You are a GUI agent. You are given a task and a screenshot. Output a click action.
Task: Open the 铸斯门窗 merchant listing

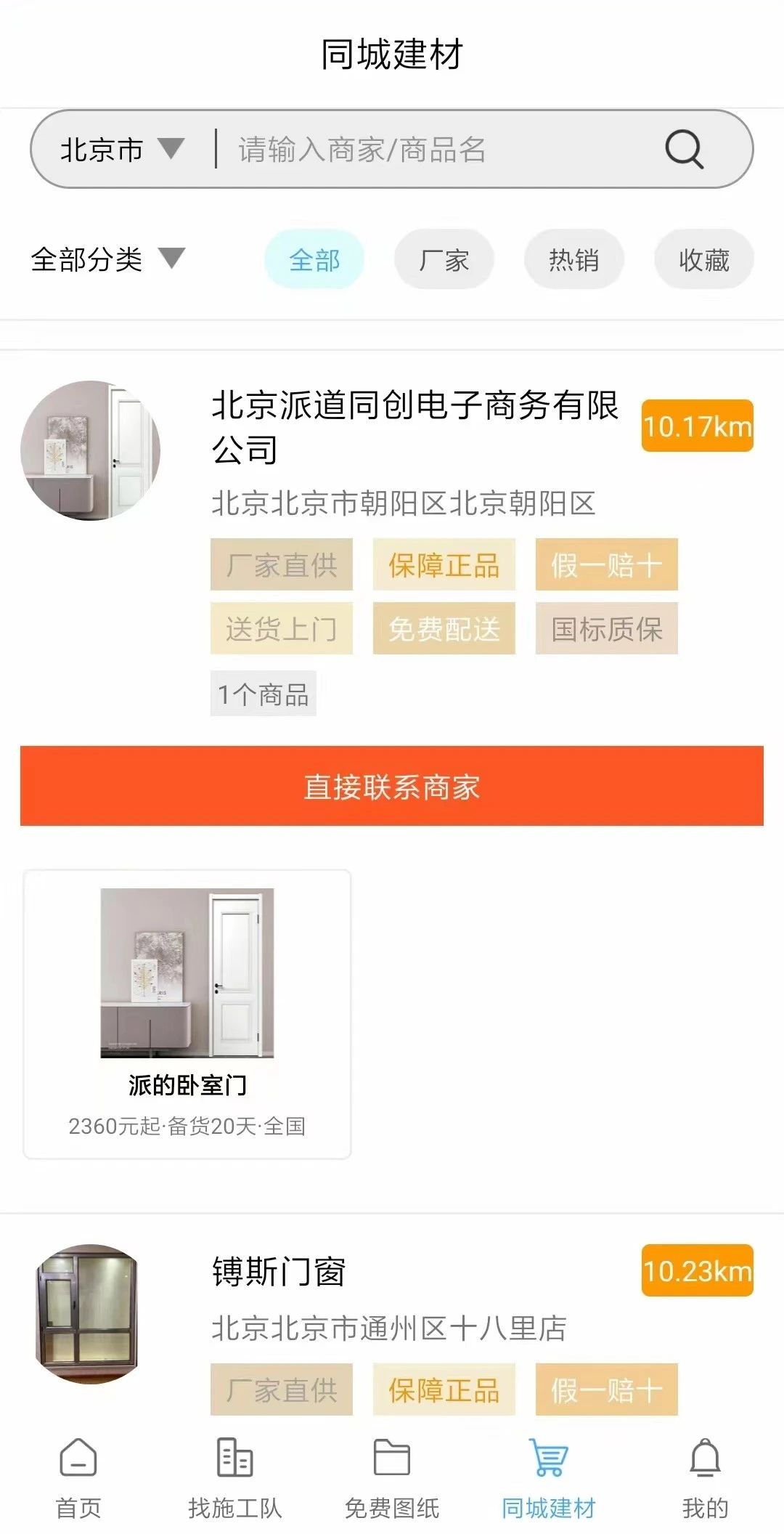(279, 1271)
